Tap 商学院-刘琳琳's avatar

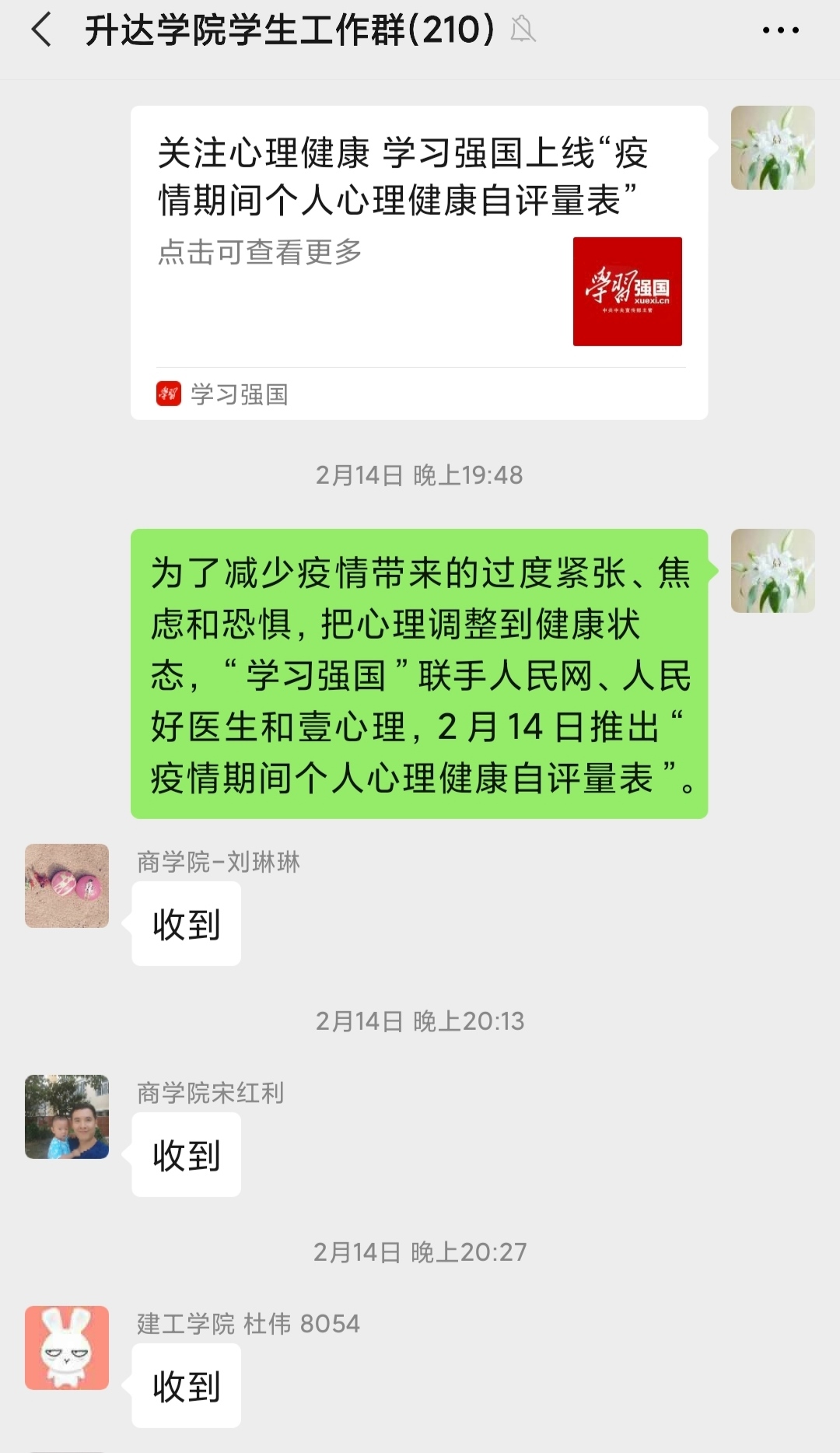tap(67, 886)
